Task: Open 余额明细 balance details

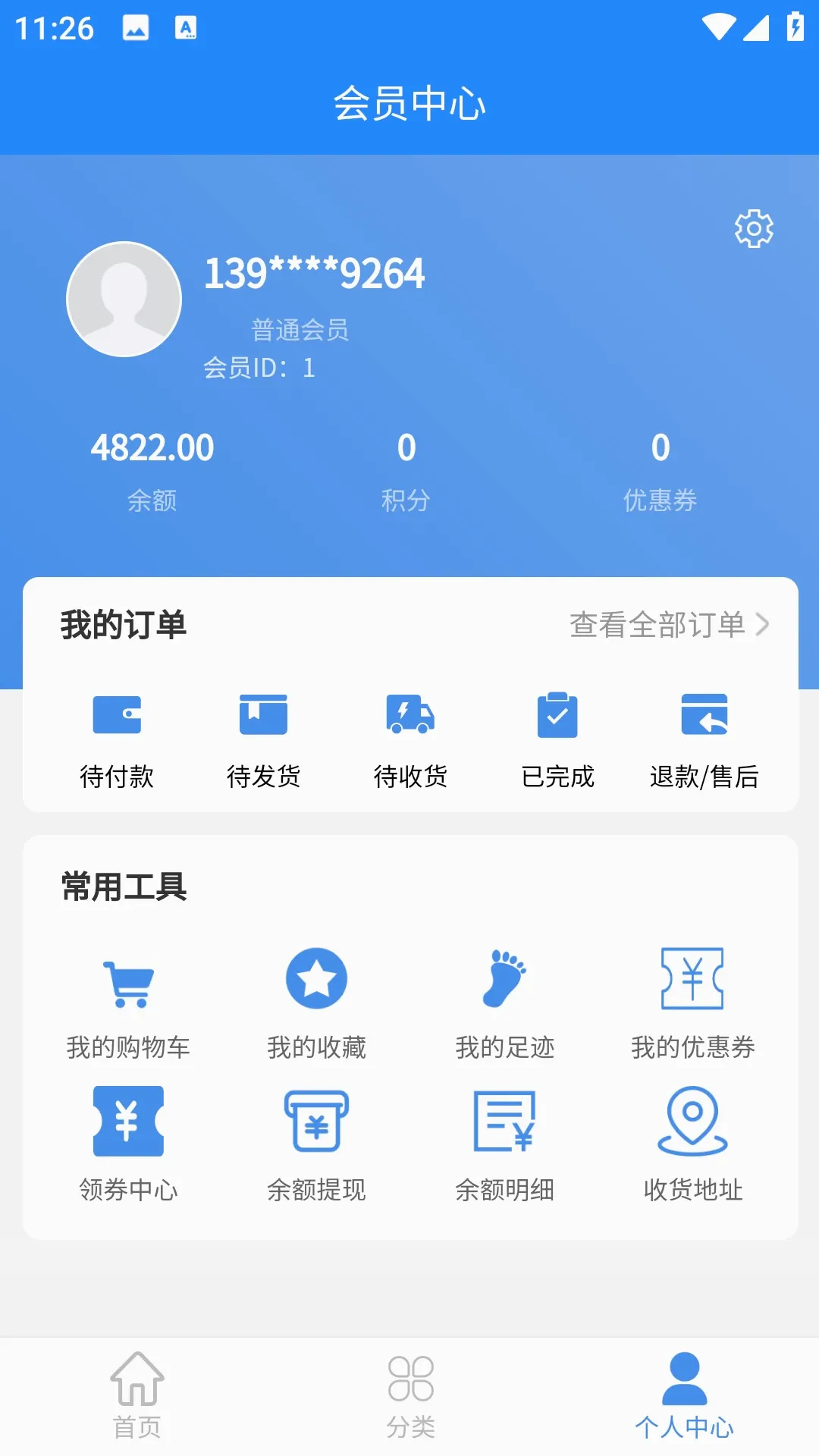Action: tap(504, 1145)
